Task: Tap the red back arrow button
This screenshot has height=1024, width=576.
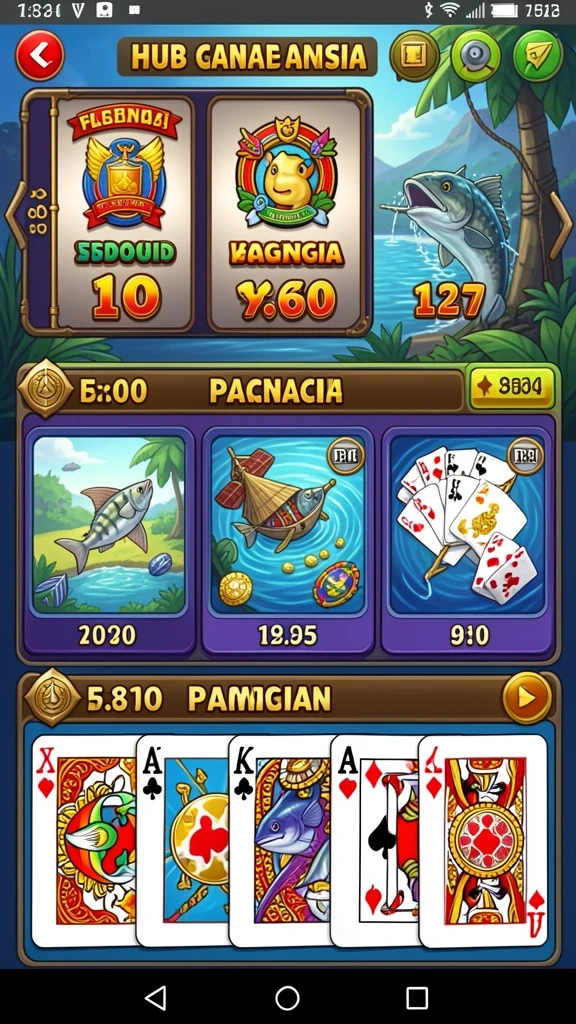Action: [40, 56]
